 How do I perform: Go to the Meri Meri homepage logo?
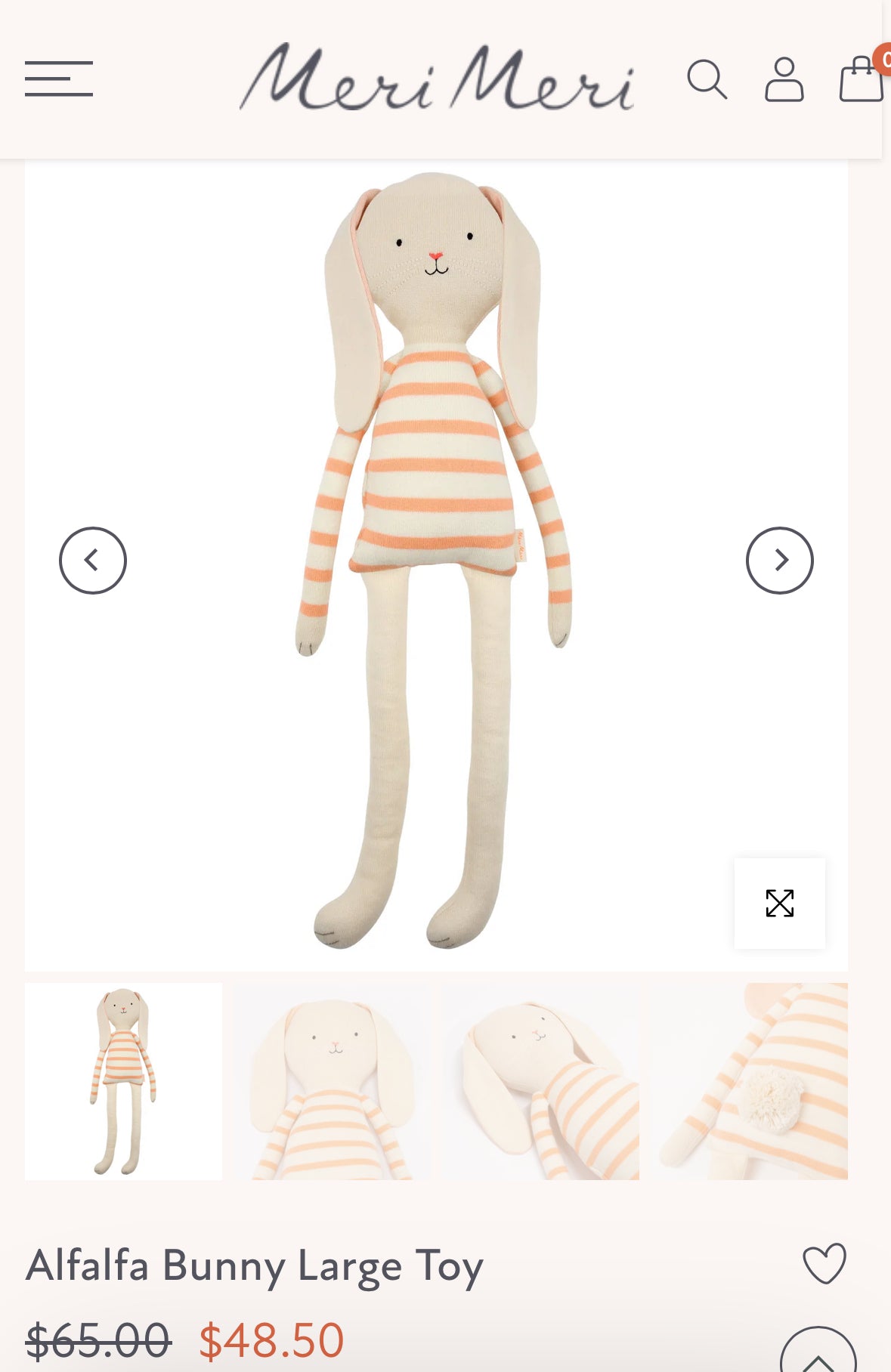coord(437,78)
